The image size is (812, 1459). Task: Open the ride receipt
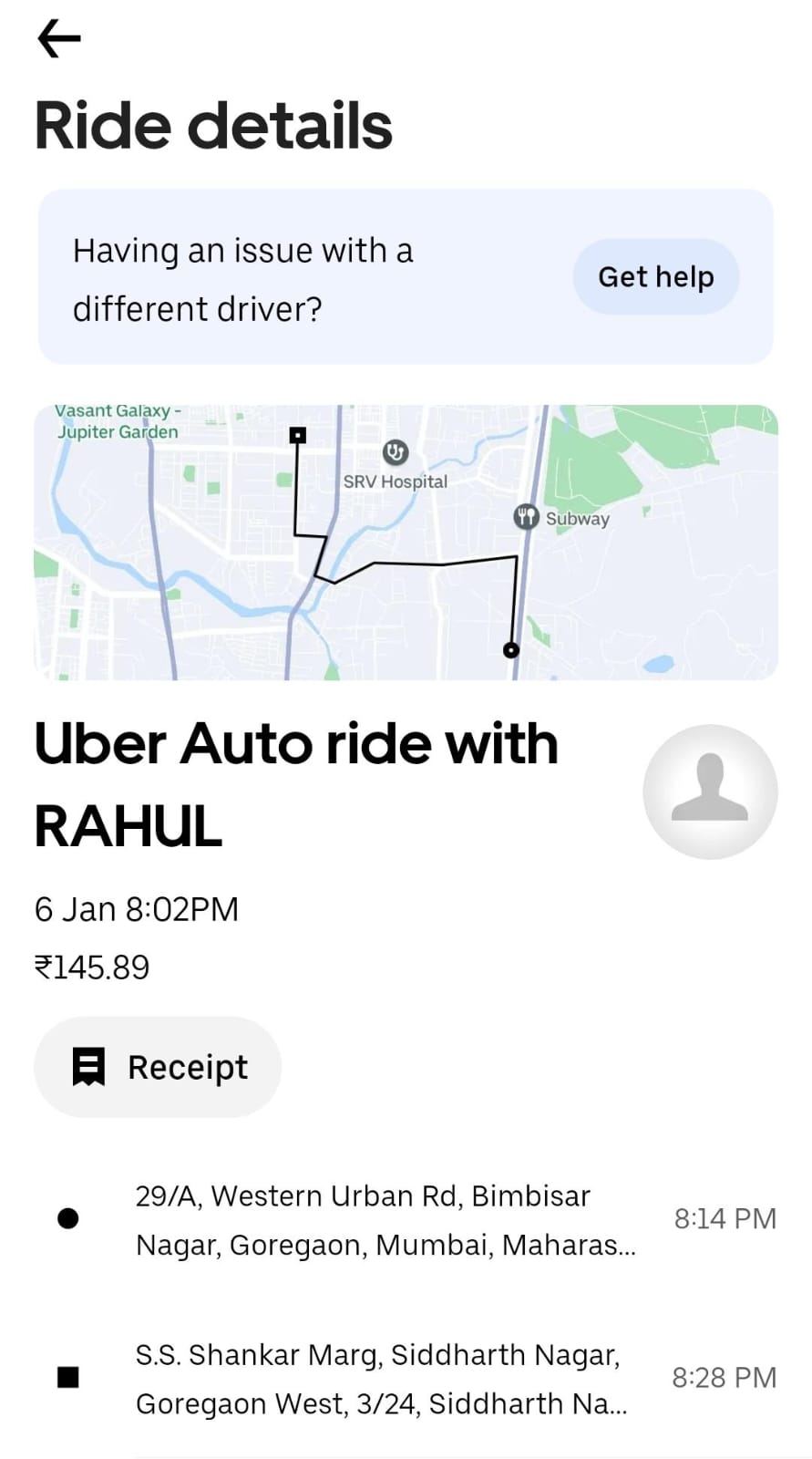coord(158,1067)
